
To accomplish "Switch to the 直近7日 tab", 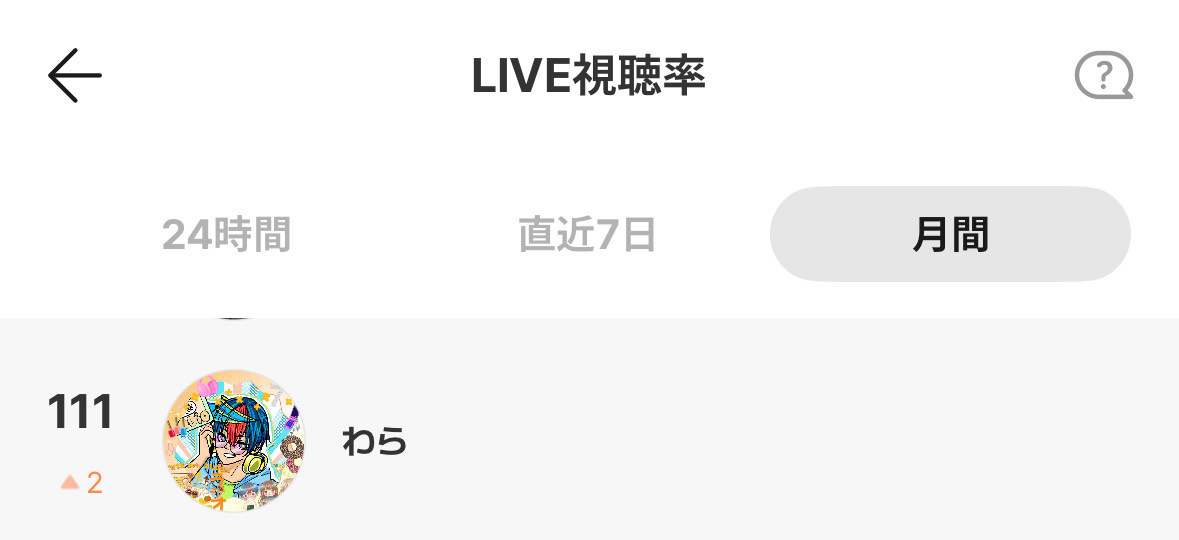I will [587, 235].
